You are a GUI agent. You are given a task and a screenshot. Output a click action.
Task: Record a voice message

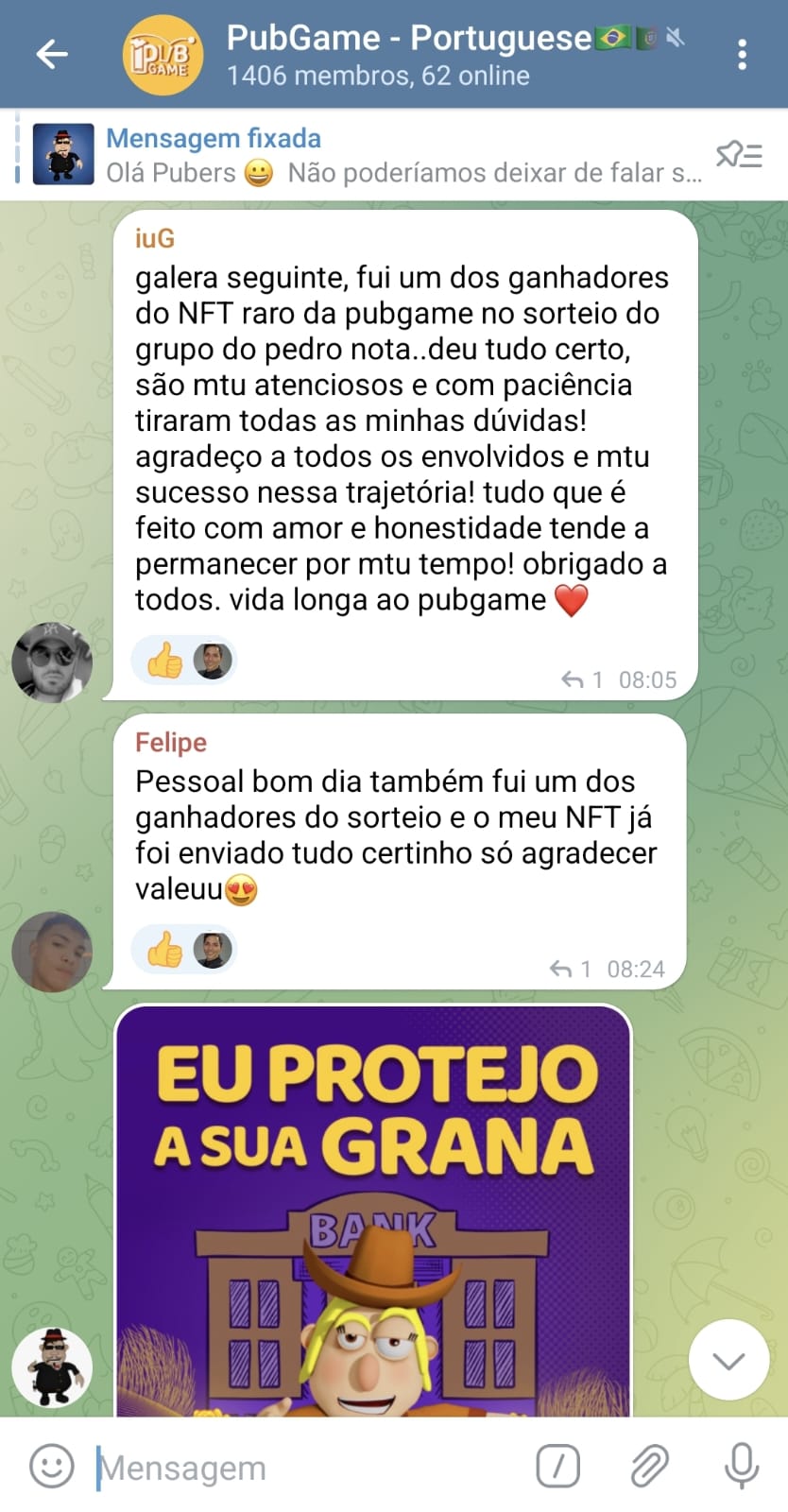click(x=742, y=1467)
